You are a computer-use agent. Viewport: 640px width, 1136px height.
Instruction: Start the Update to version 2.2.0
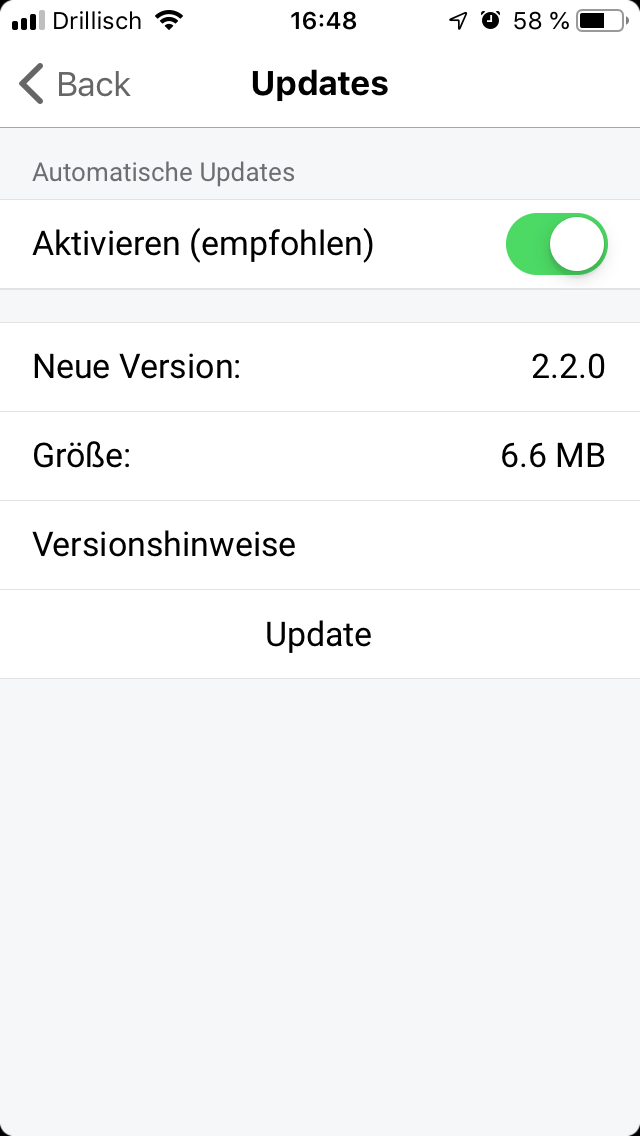pos(319,634)
